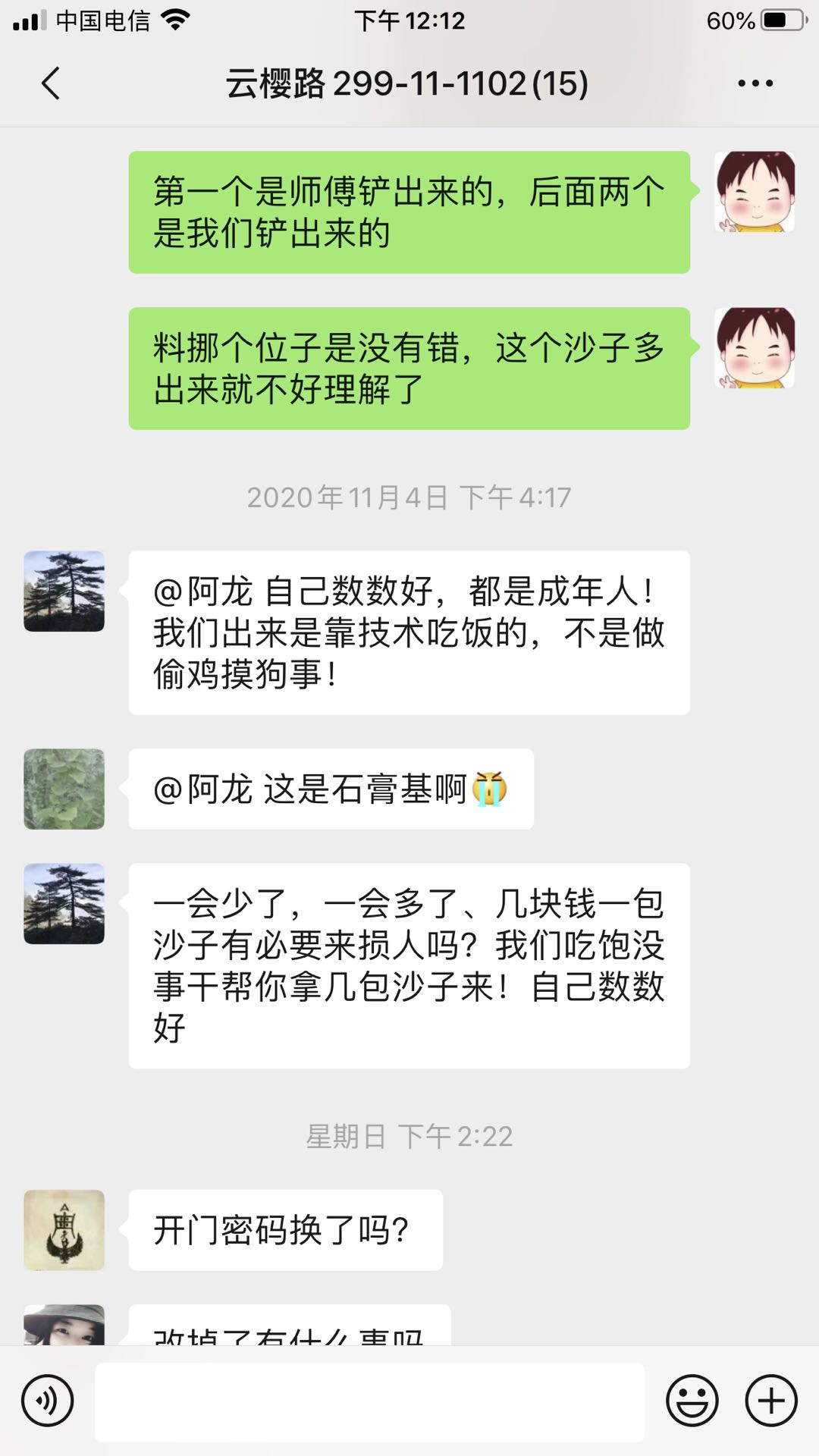Switch to voice message input
Image resolution: width=819 pixels, height=1456 pixels.
pyautogui.click(x=48, y=1401)
